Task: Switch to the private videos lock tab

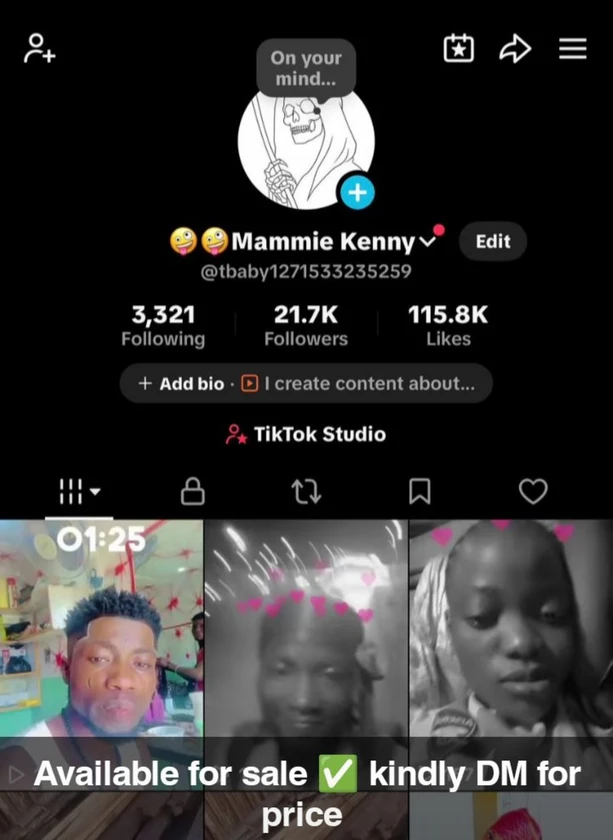Action: pos(192,491)
